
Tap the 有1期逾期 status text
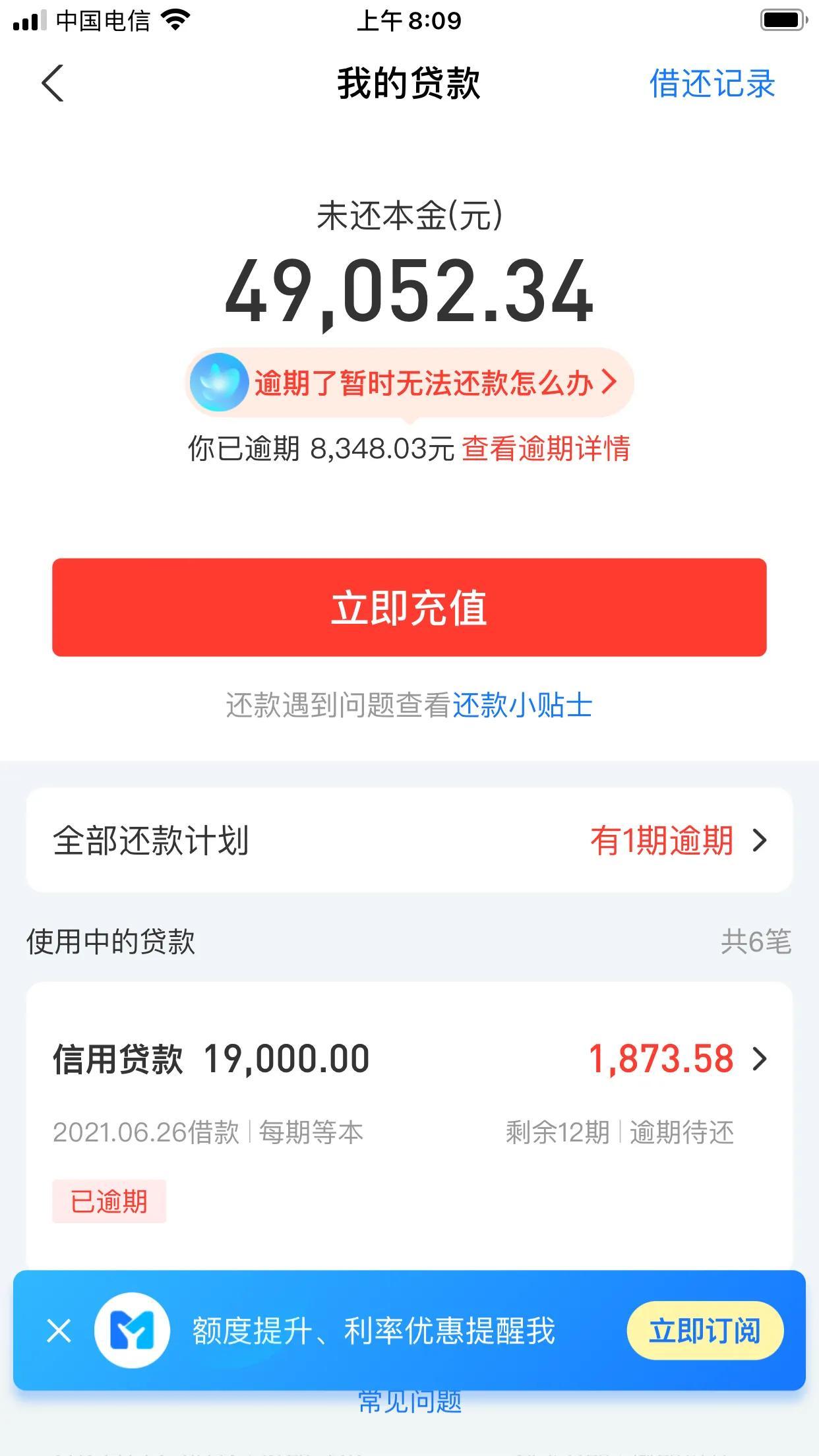661,841
